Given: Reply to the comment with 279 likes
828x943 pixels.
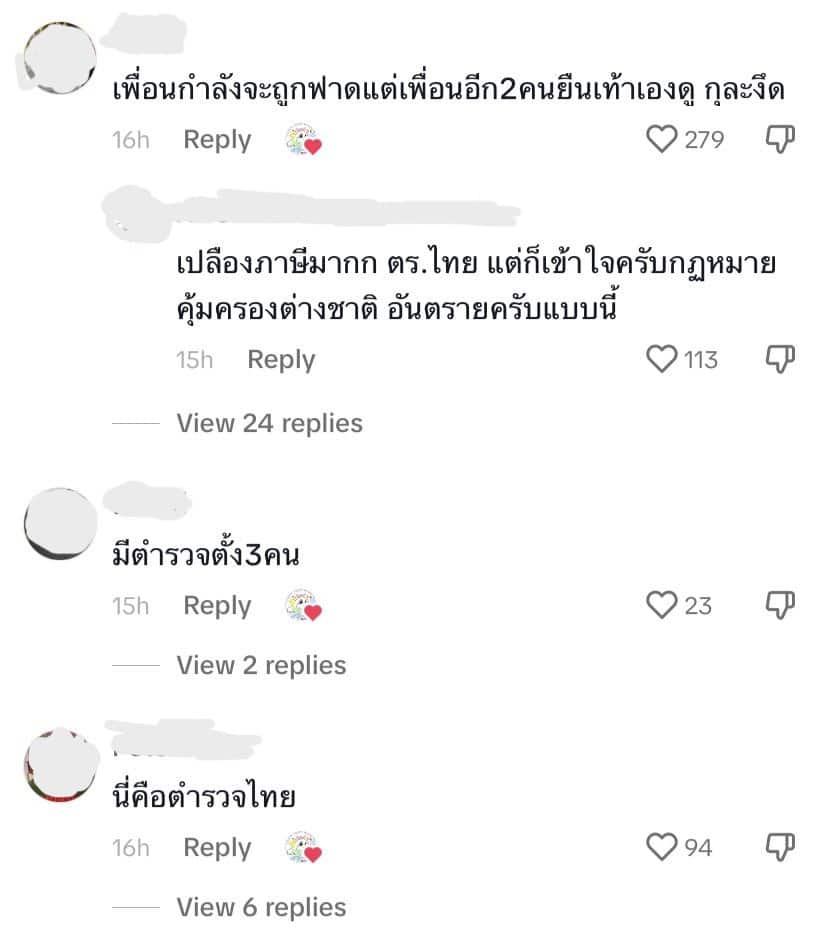Looking at the screenshot, I should click(x=217, y=140).
